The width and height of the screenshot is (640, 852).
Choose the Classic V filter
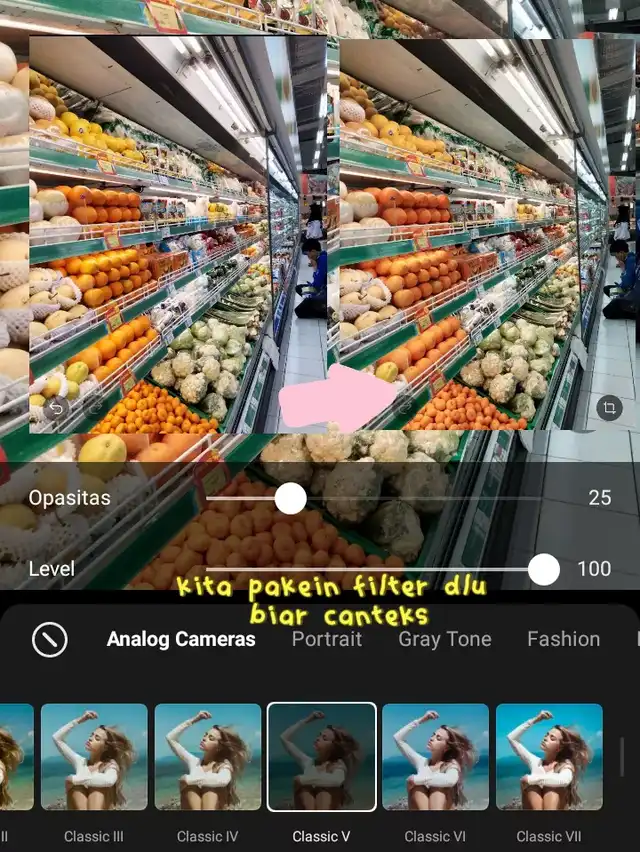tap(321, 757)
